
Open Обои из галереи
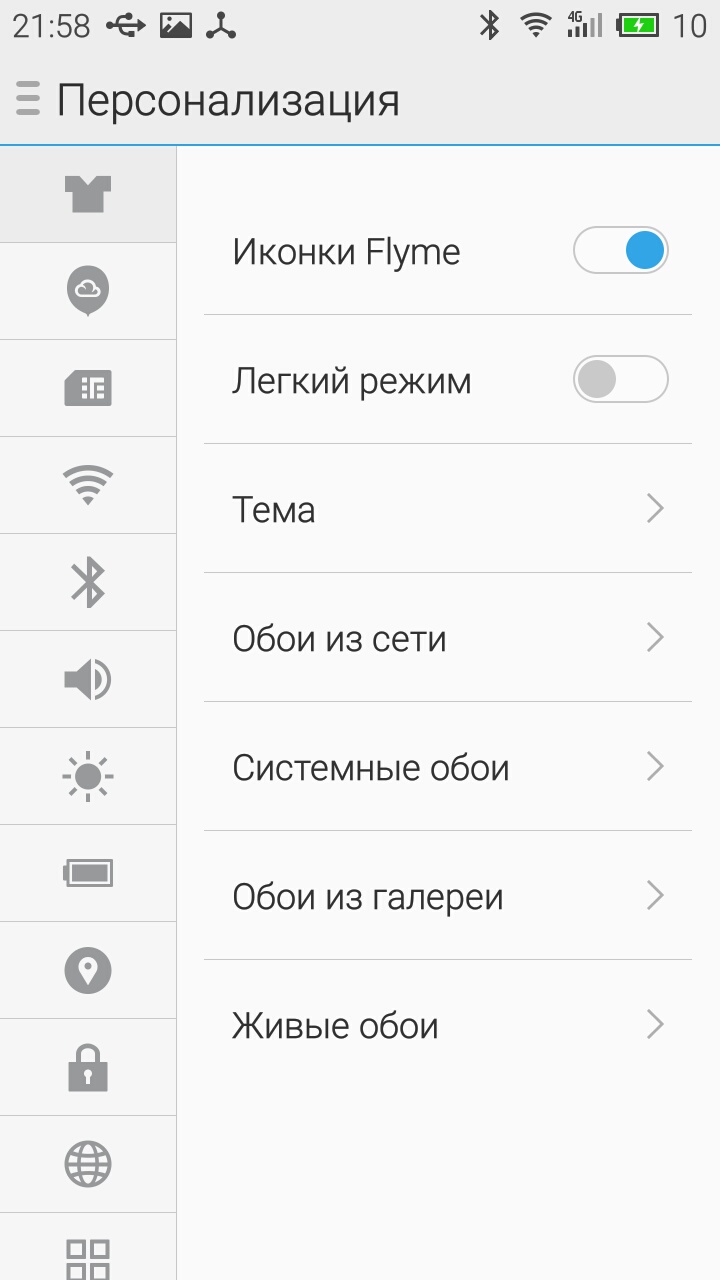447,896
